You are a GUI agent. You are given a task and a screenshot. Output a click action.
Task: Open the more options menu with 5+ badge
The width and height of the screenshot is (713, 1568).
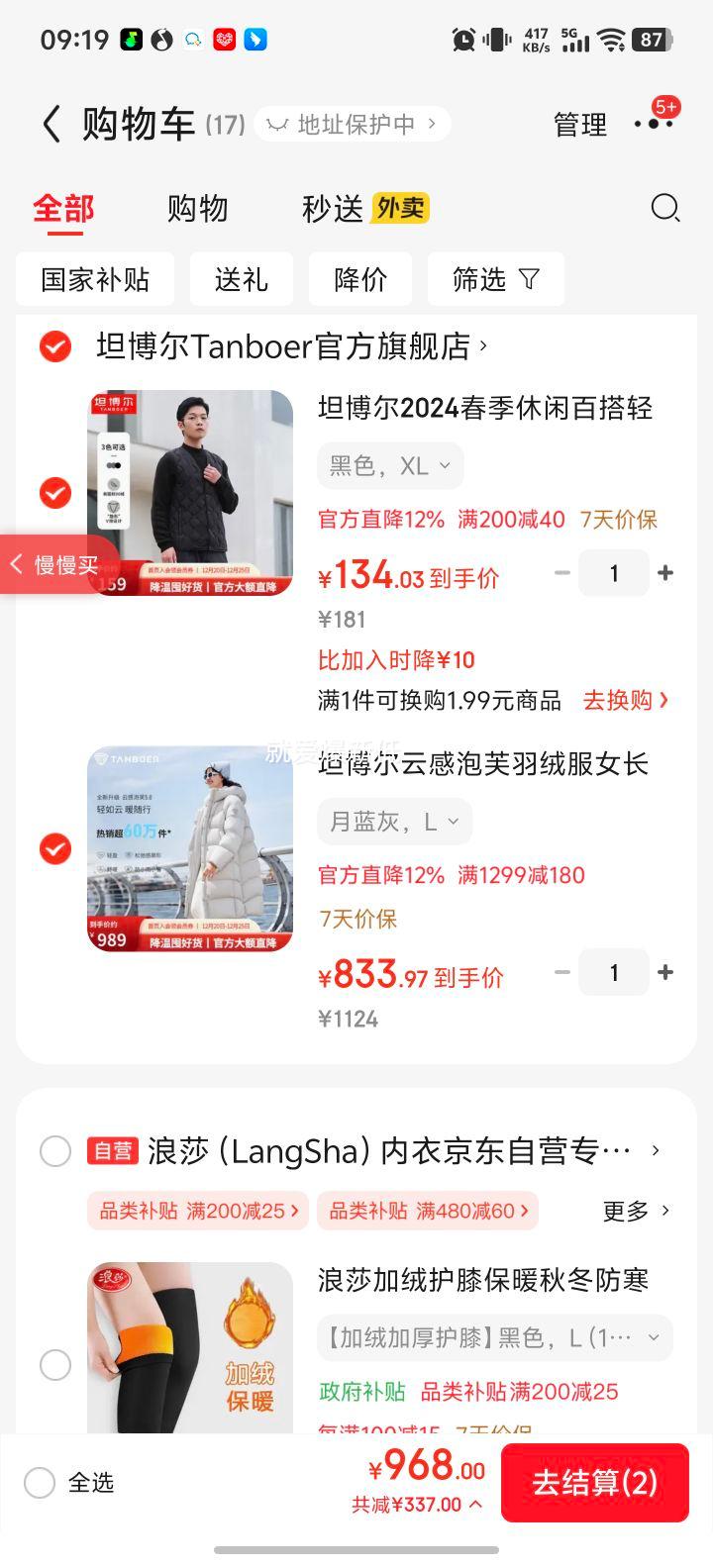[x=654, y=125]
